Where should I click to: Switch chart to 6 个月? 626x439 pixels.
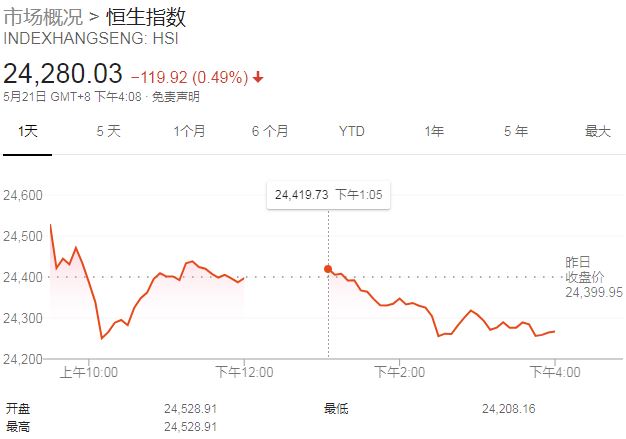pos(270,131)
